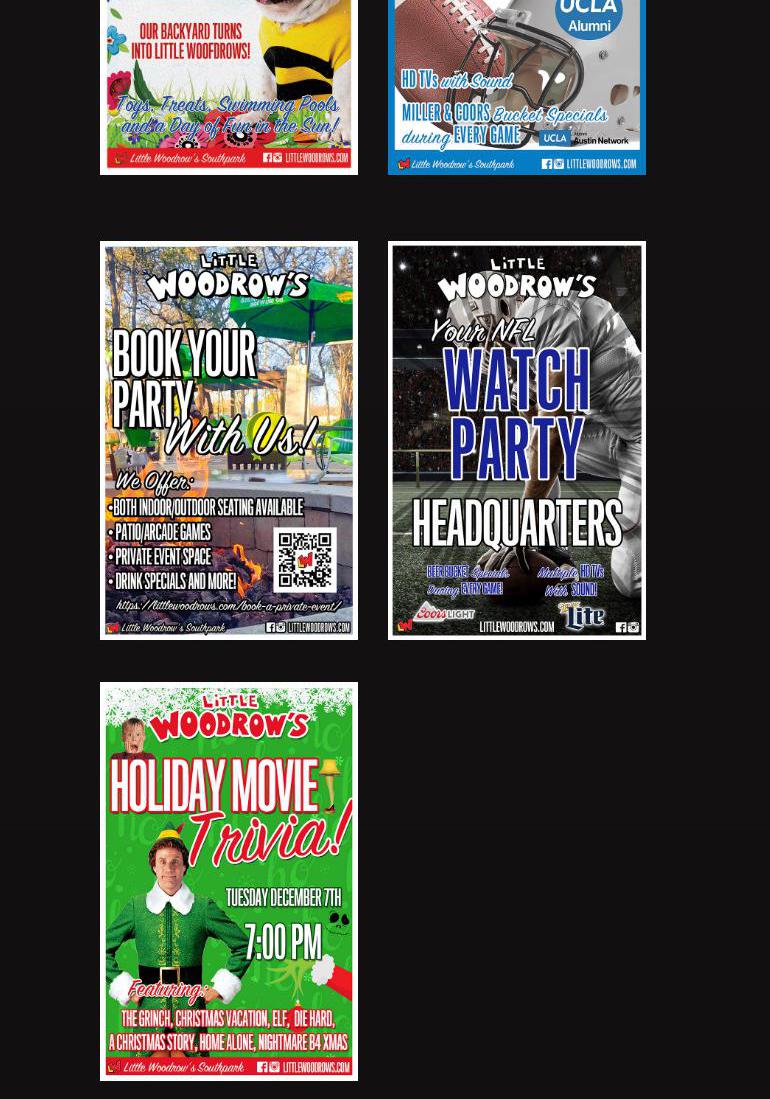Open the UCLA Alumni game flyer
770x1099 pixels.
(516, 85)
